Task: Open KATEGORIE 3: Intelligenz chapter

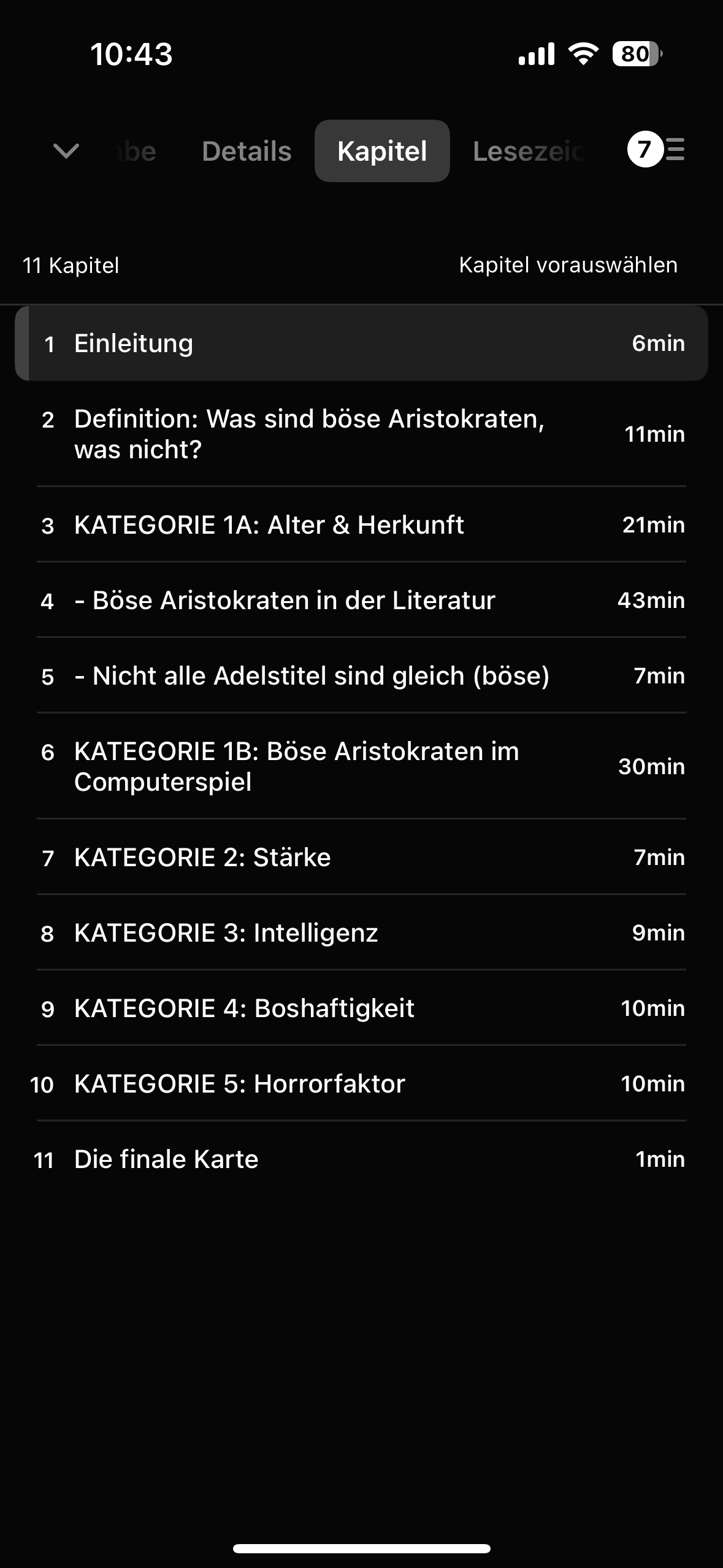Action: click(x=361, y=933)
